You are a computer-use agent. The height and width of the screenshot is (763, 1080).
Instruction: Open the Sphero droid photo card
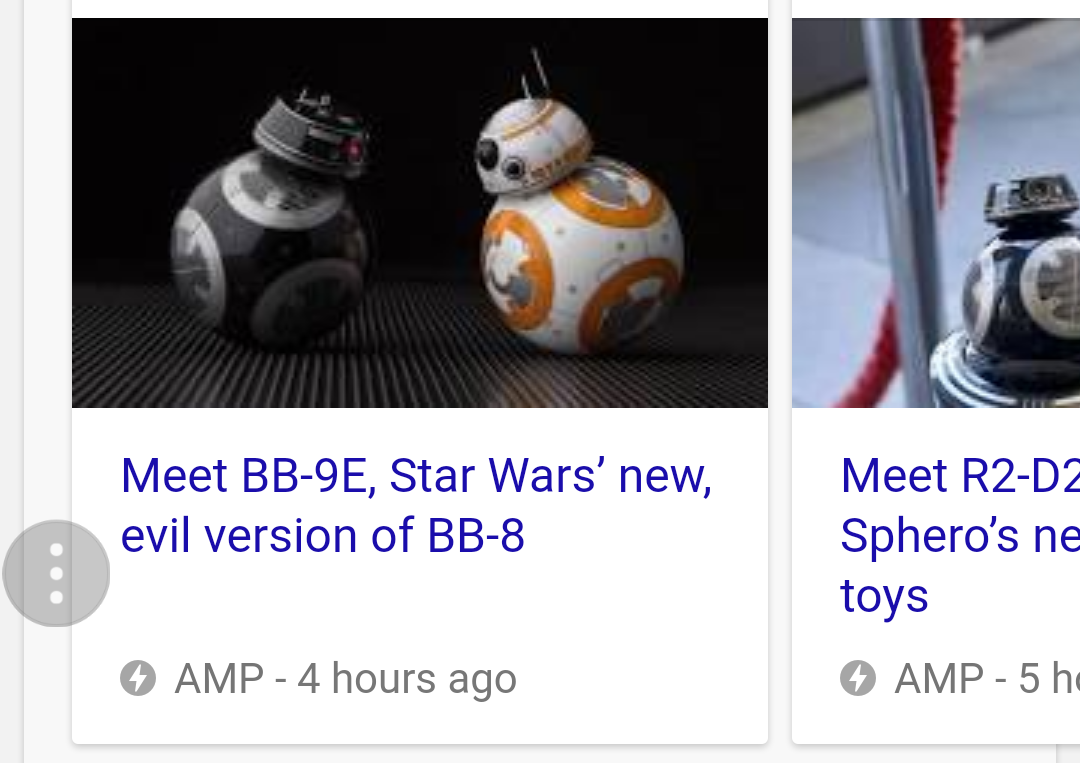(936, 212)
